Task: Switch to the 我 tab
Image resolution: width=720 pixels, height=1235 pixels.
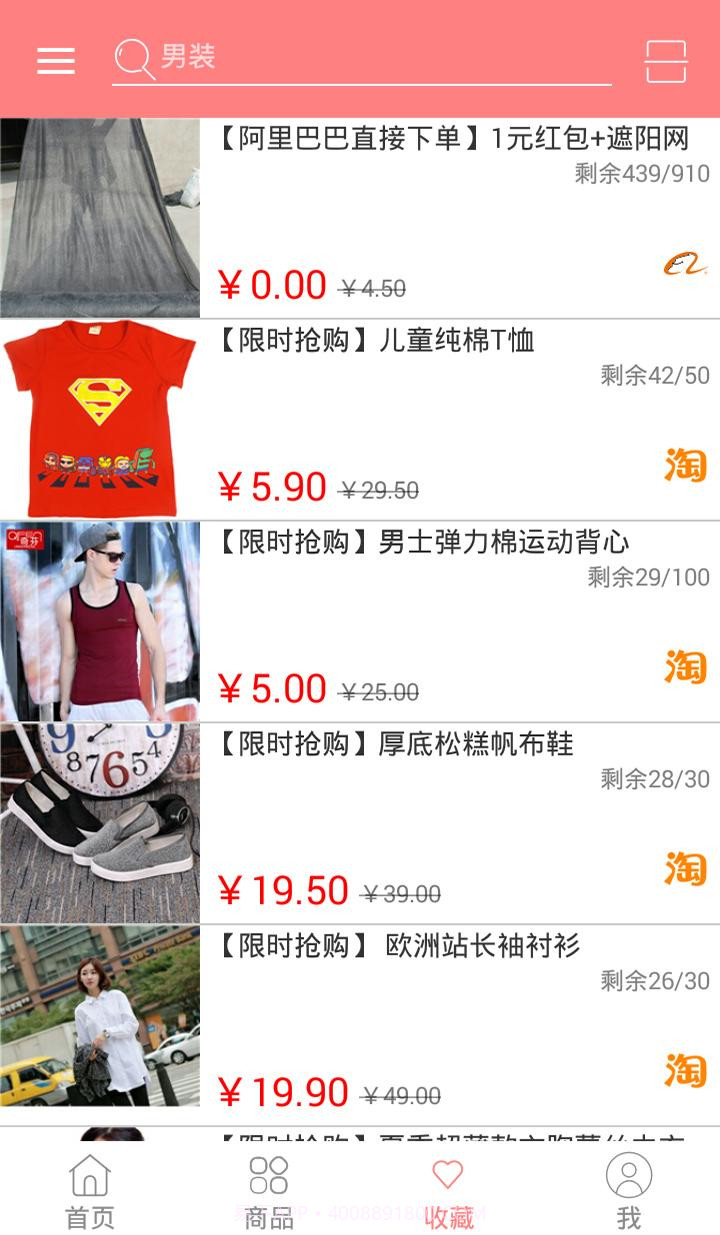Action: tap(628, 1195)
